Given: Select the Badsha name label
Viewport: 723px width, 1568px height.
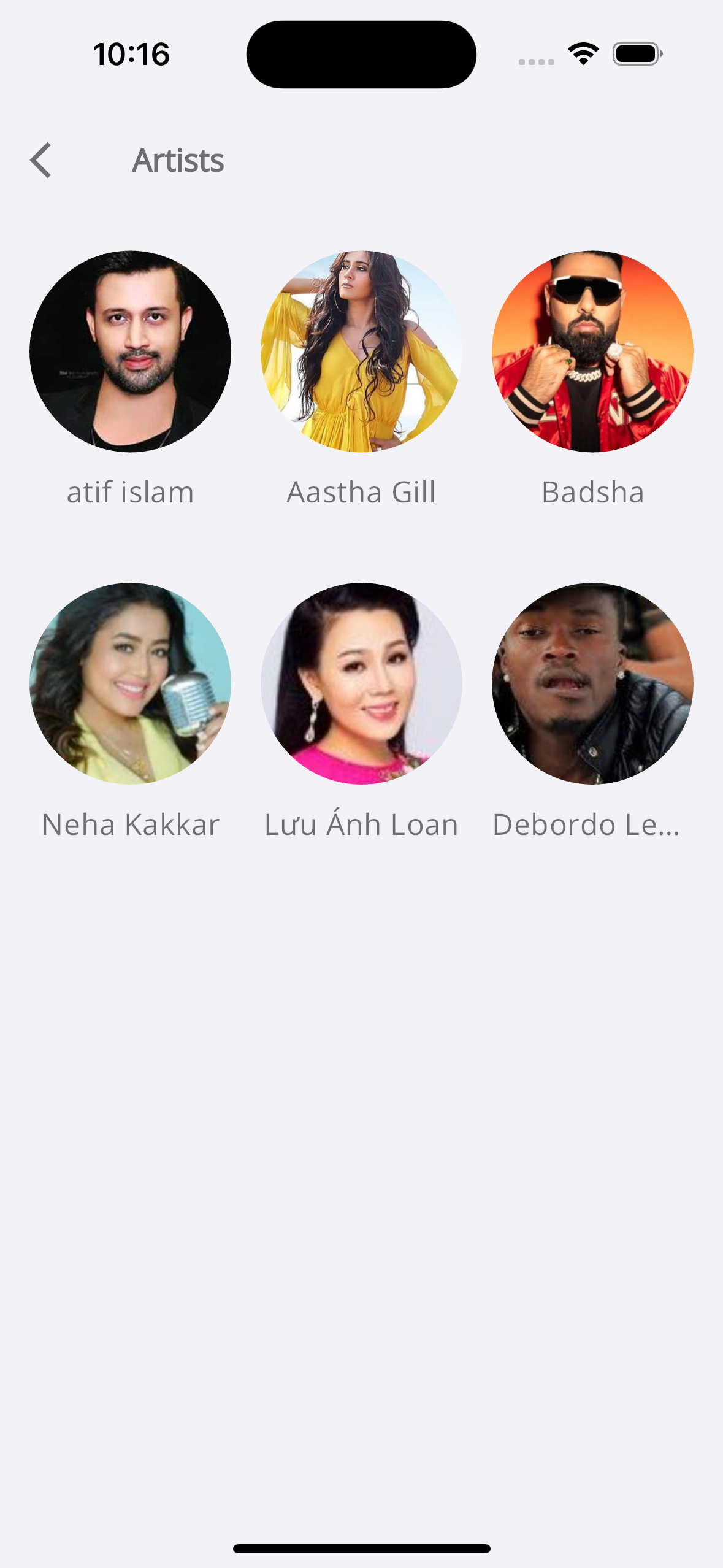Looking at the screenshot, I should pos(592,491).
